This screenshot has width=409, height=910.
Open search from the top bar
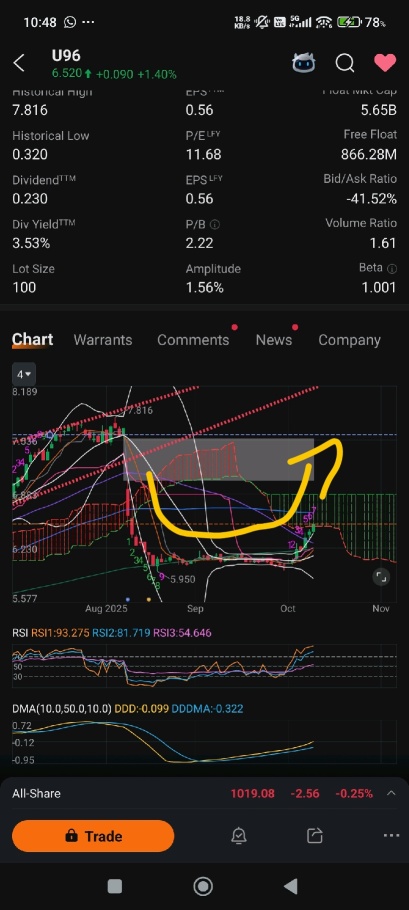[345, 63]
